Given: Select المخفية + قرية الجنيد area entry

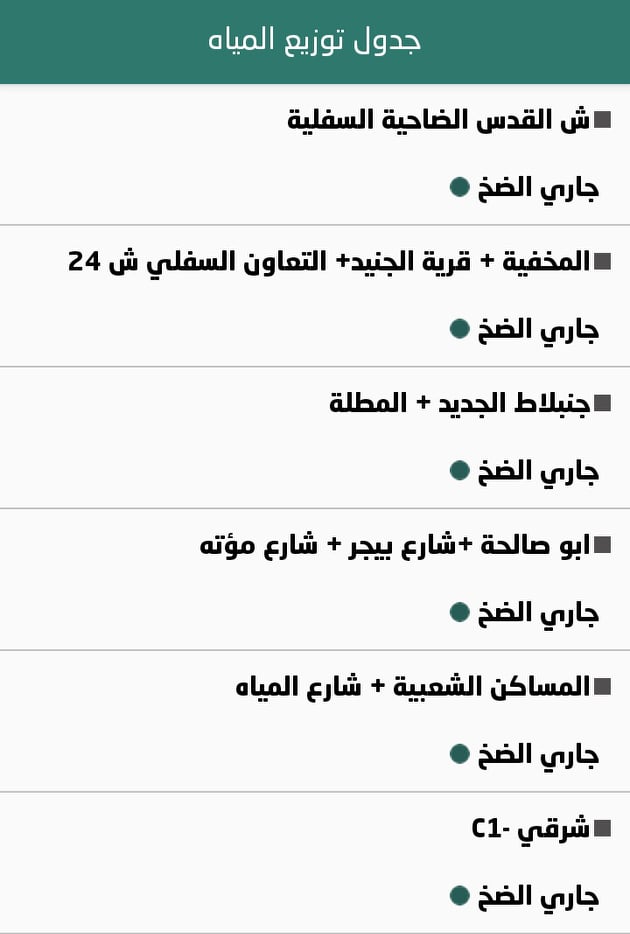Looking at the screenshot, I should click(x=328, y=263).
